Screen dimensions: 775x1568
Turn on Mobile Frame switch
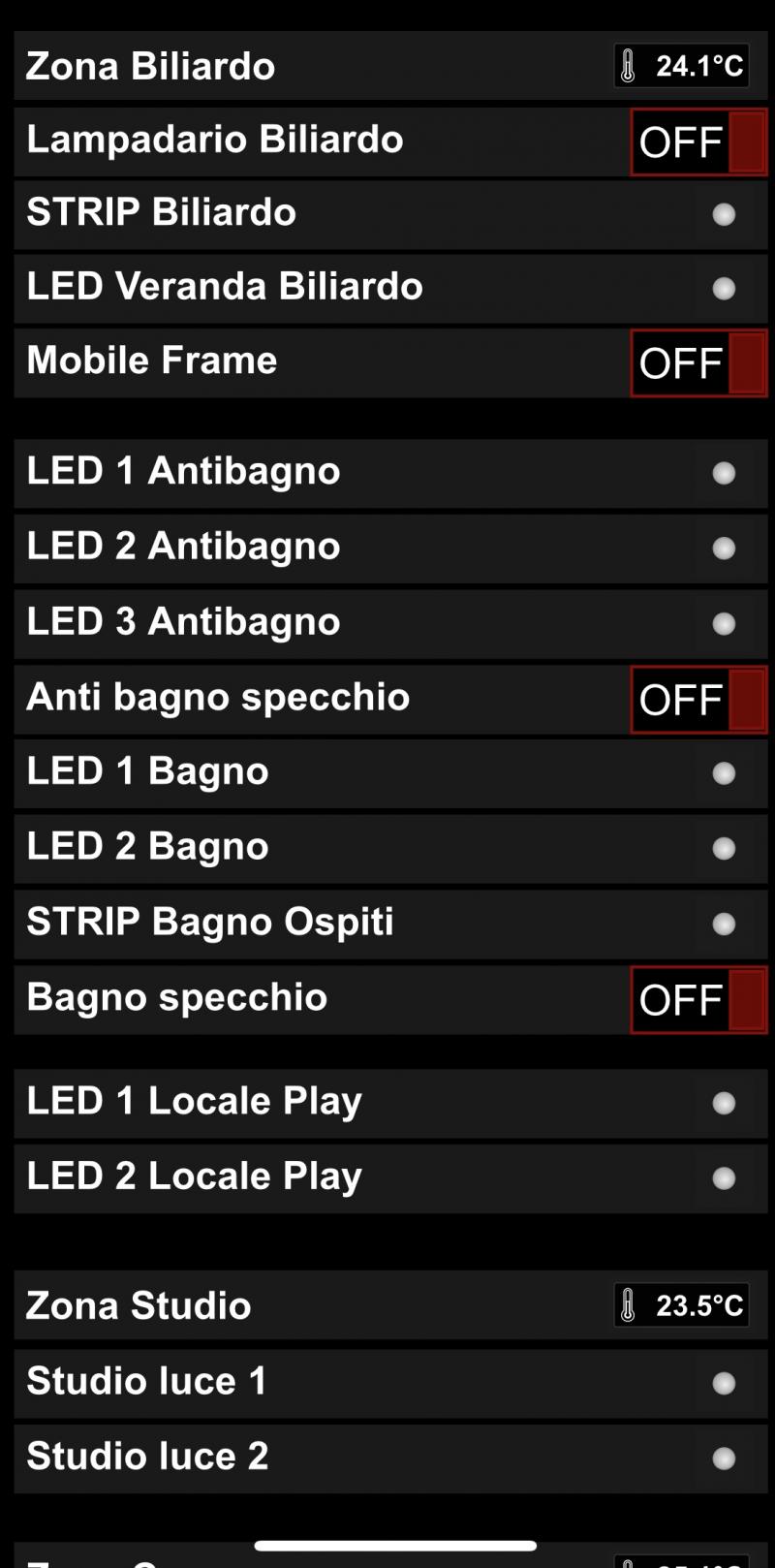pos(698,363)
